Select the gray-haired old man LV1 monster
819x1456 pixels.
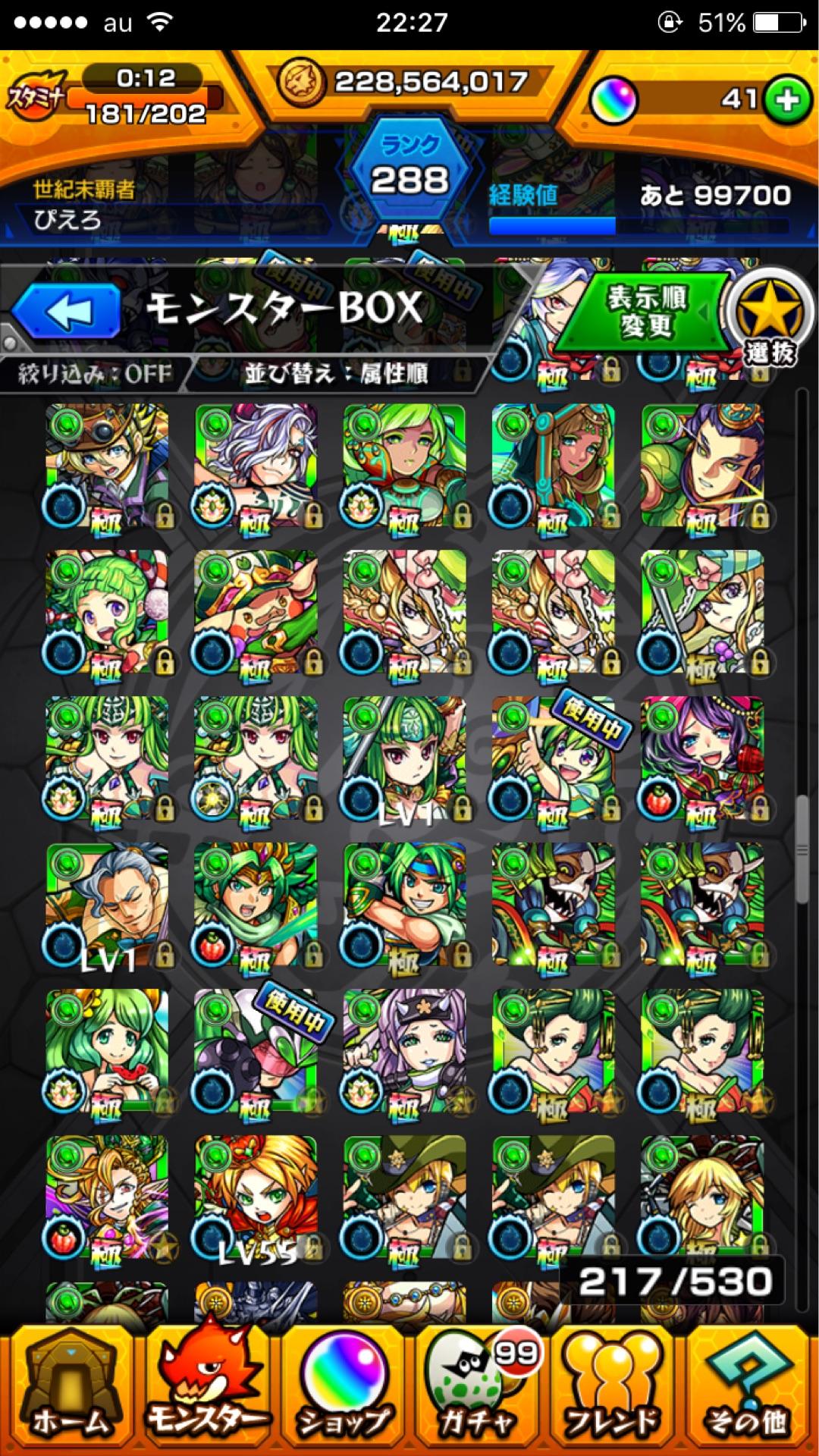(x=106, y=904)
